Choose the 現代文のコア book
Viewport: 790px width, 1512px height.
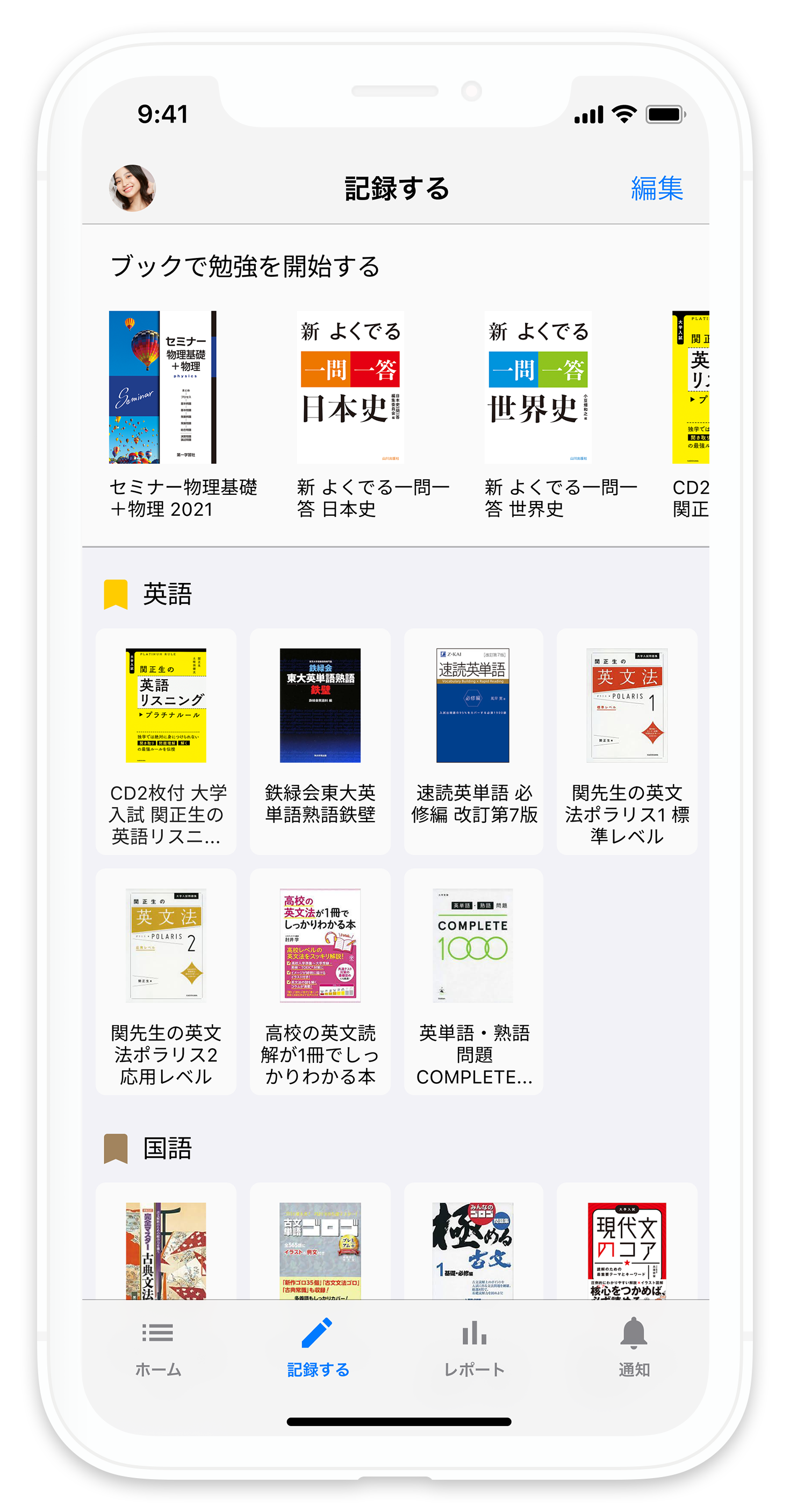pyautogui.click(x=627, y=1250)
